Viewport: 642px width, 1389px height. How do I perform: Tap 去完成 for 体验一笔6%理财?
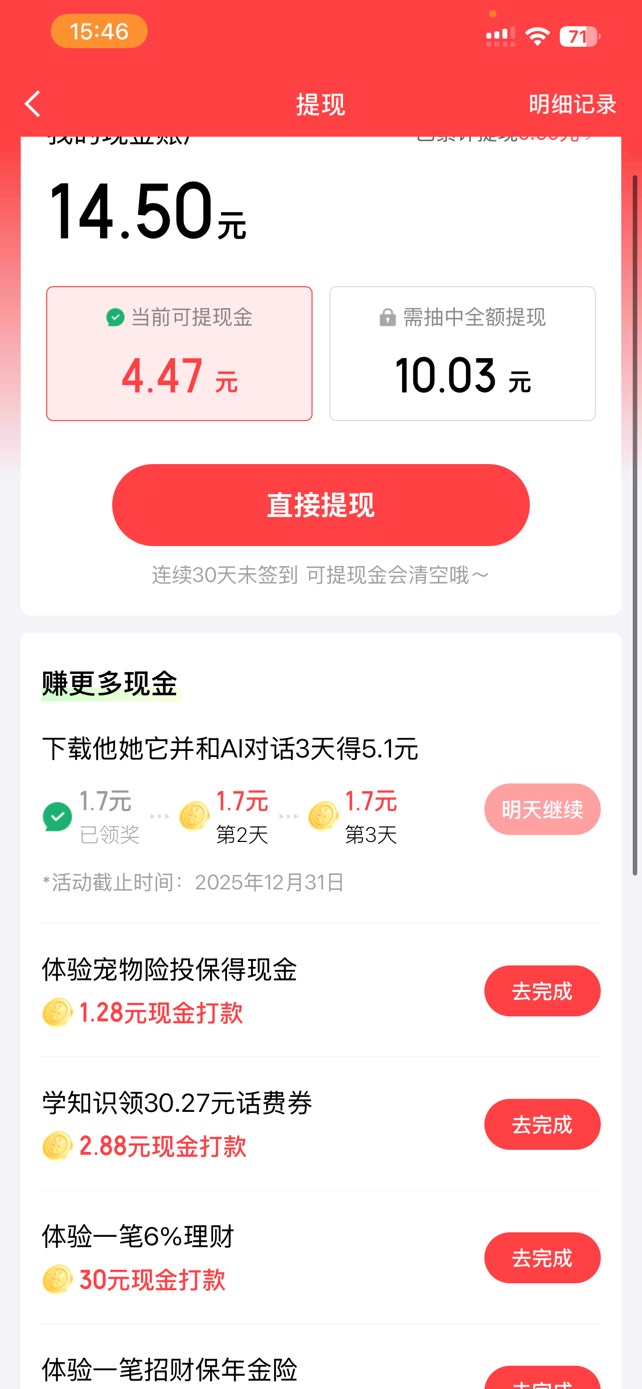(542, 1257)
